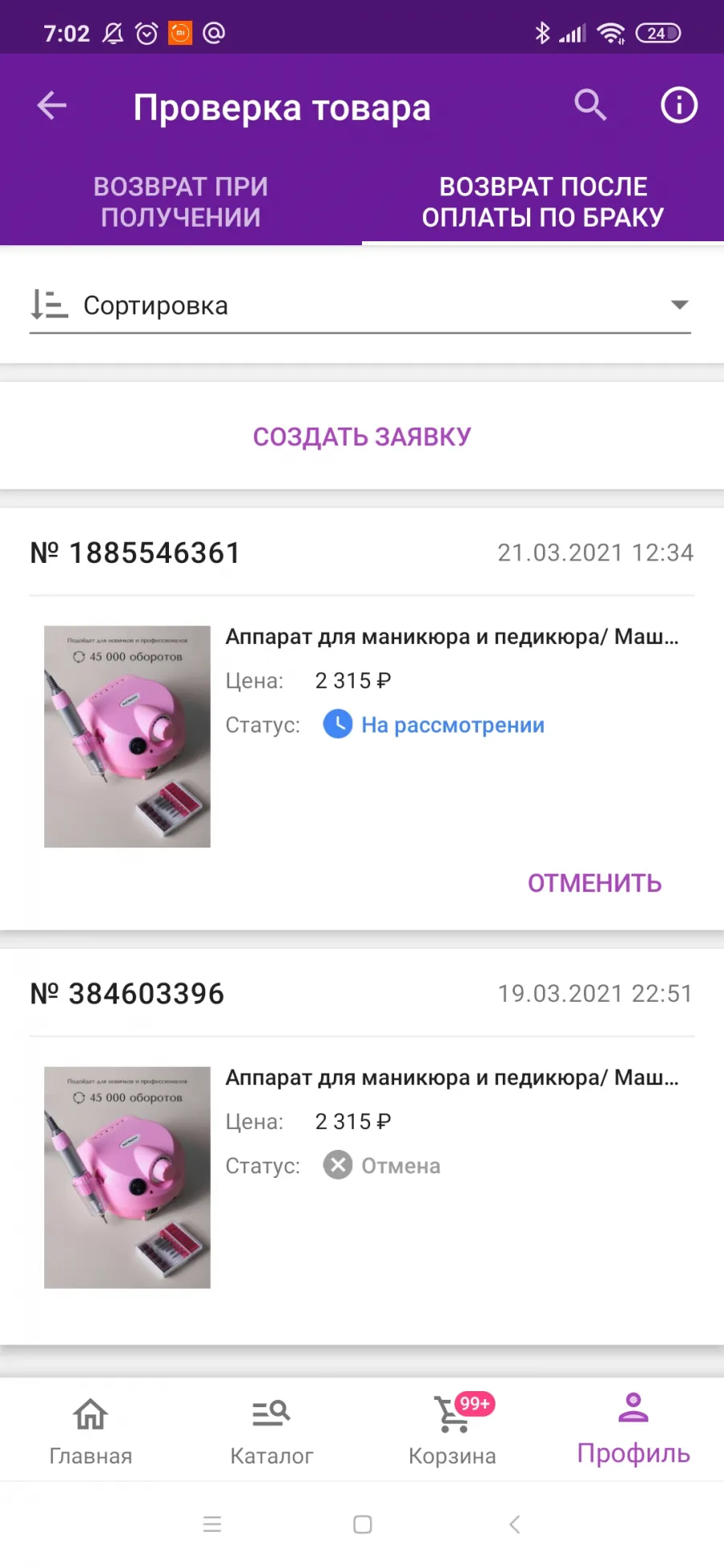Tap the system home button
This screenshot has height=1568, width=724.
point(363,1525)
